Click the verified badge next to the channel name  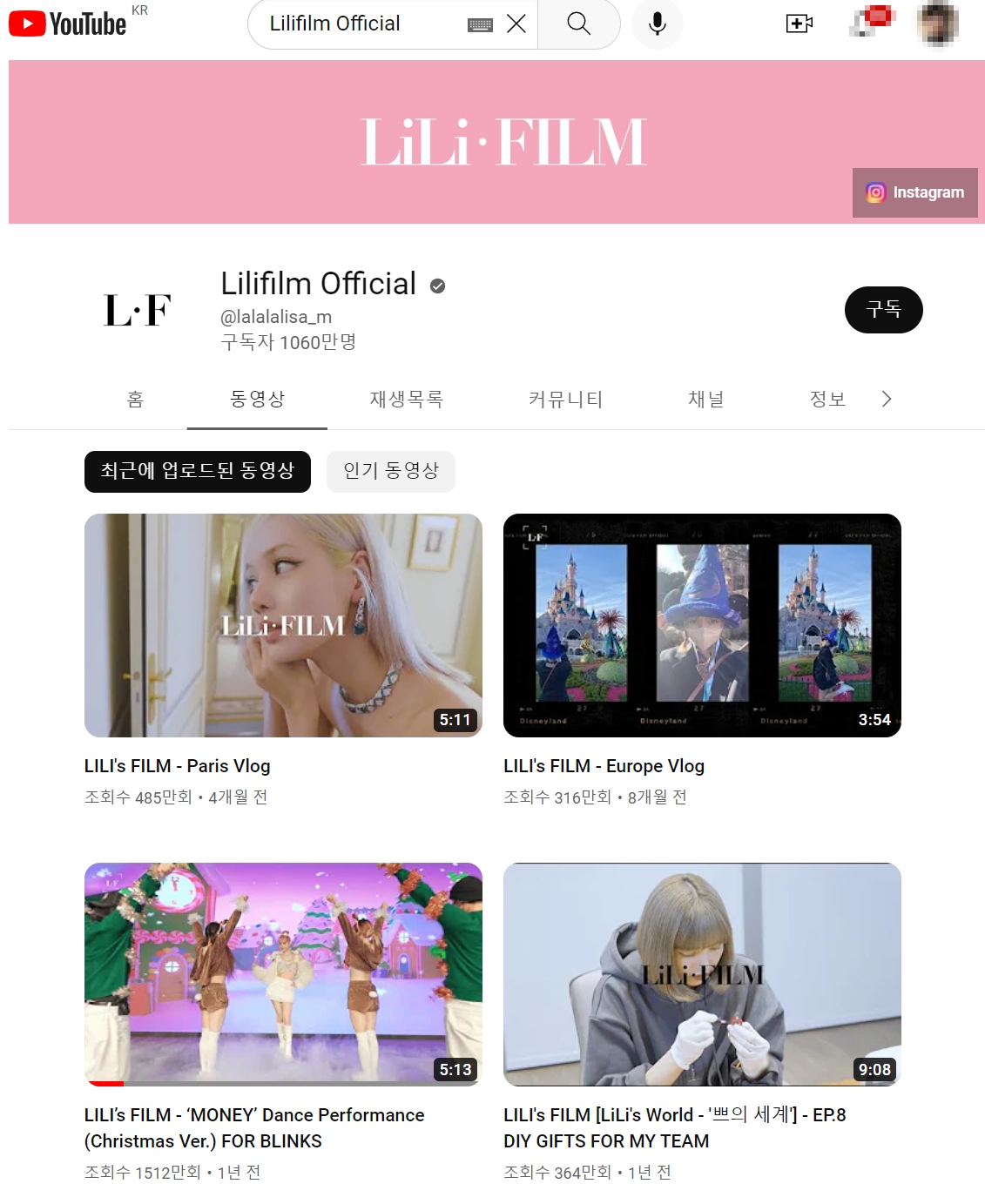[x=437, y=284]
